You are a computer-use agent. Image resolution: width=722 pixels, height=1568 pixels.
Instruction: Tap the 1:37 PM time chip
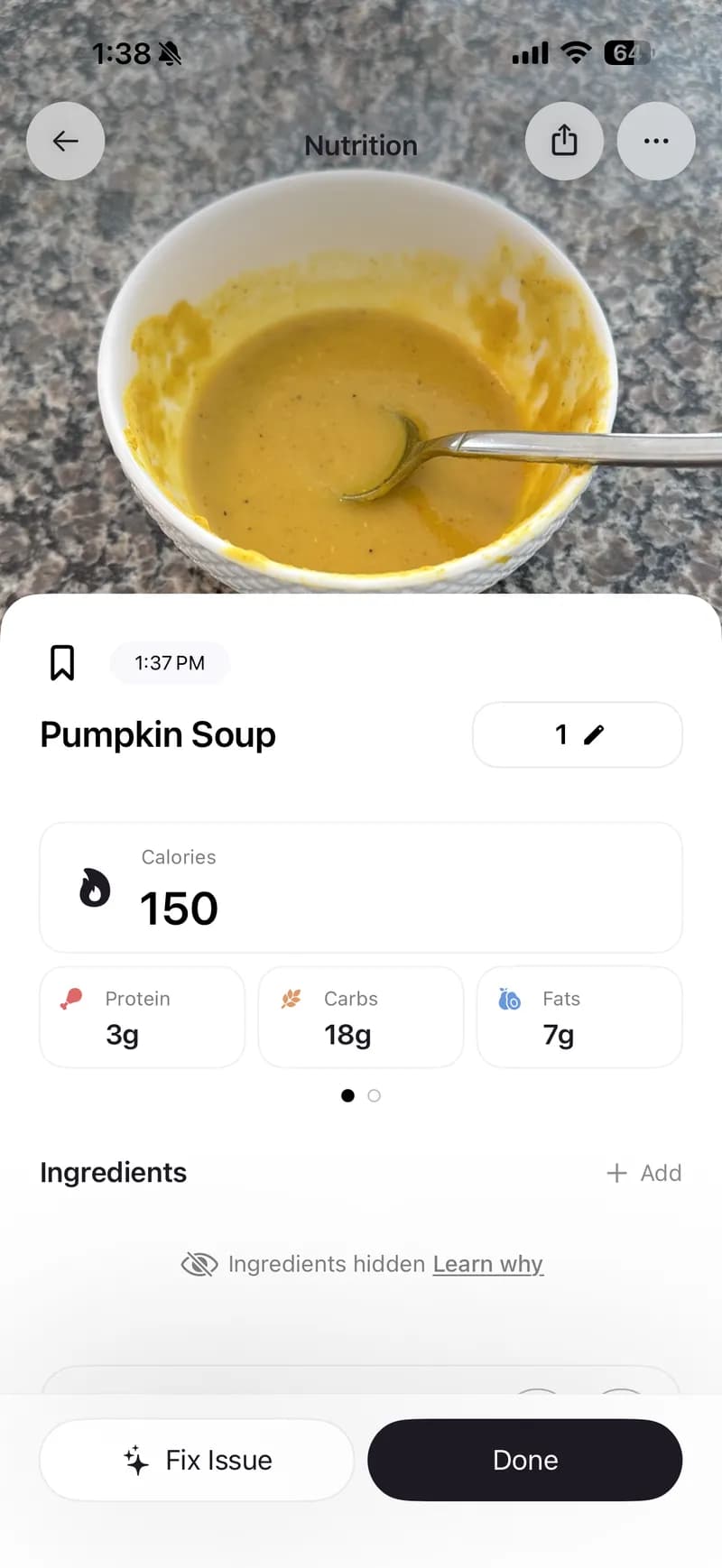tap(170, 662)
